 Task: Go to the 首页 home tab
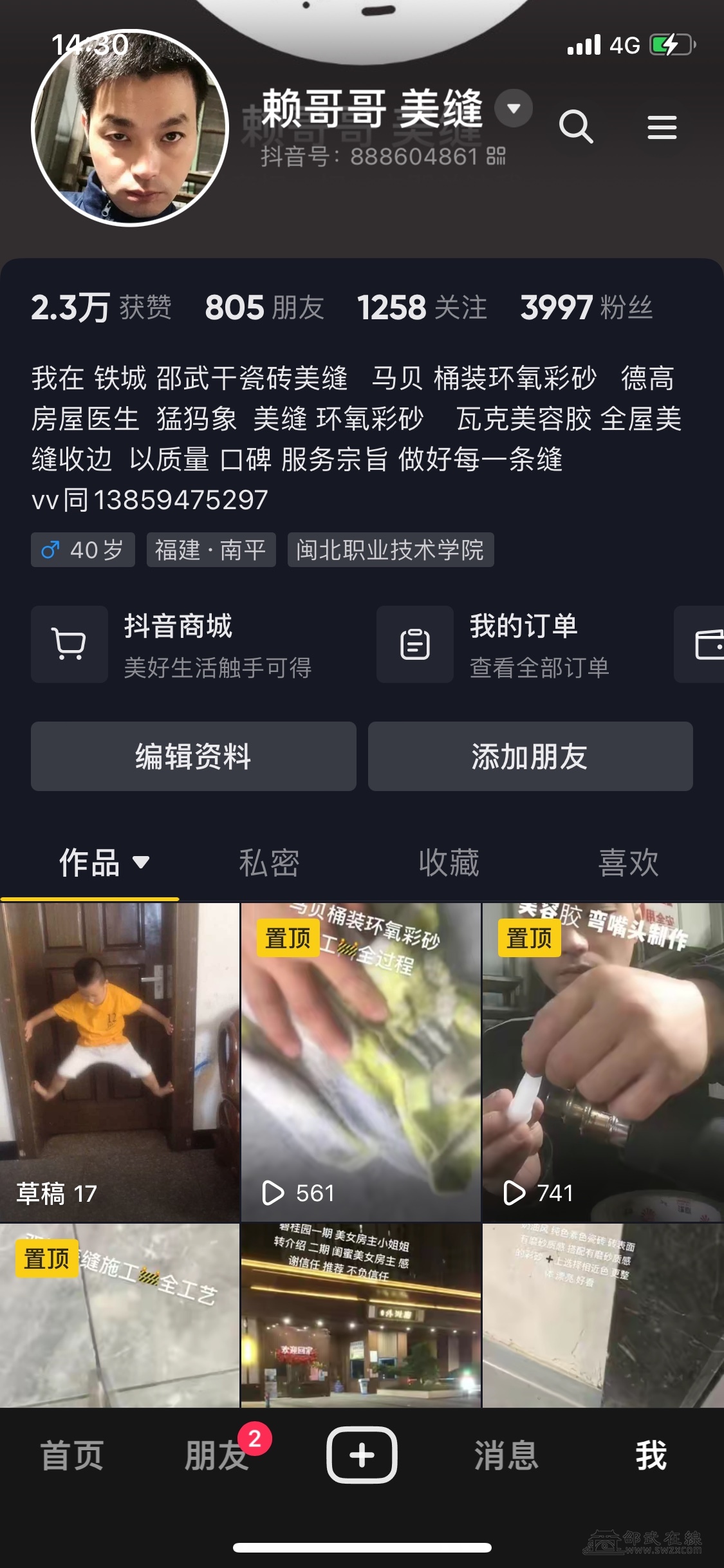[72, 1456]
